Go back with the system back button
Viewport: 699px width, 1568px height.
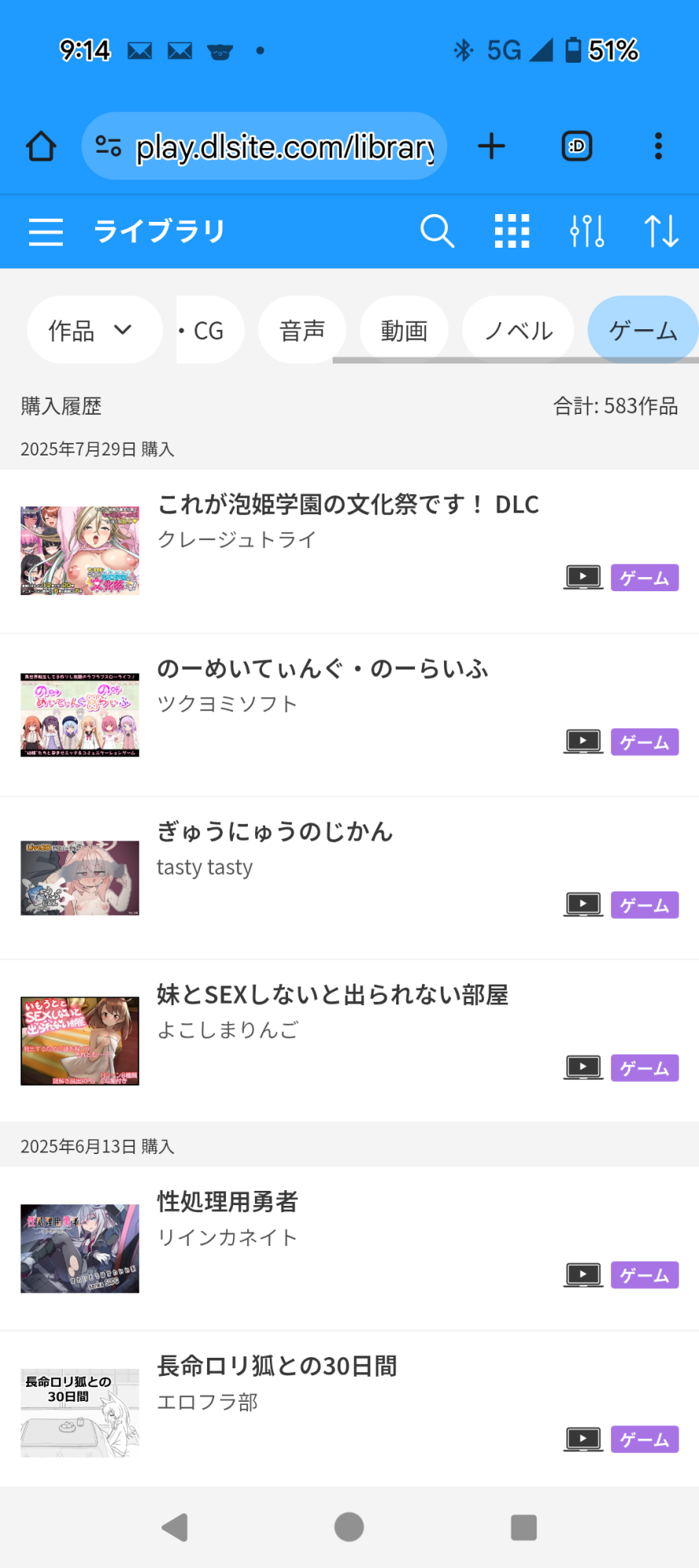point(174,1527)
